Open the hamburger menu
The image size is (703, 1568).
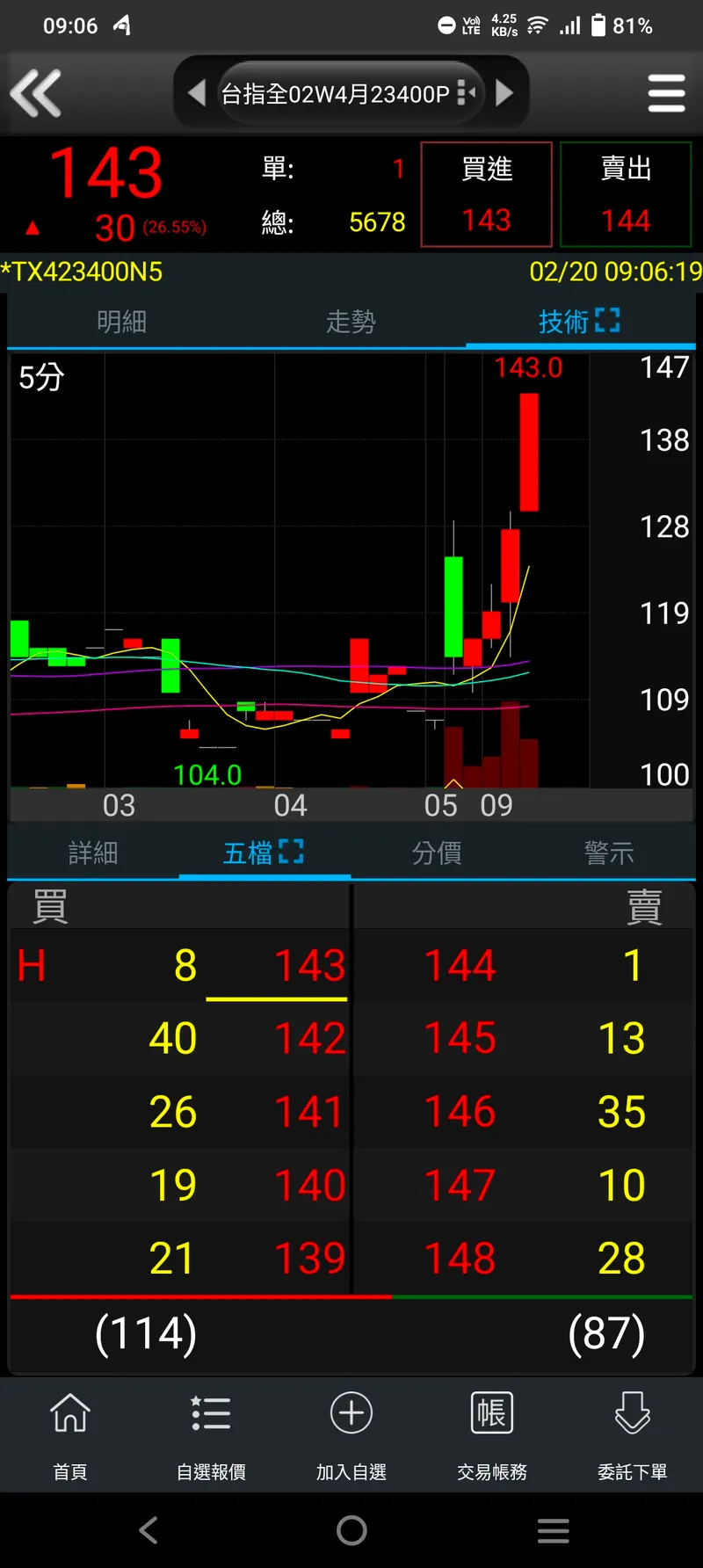point(666,93)
